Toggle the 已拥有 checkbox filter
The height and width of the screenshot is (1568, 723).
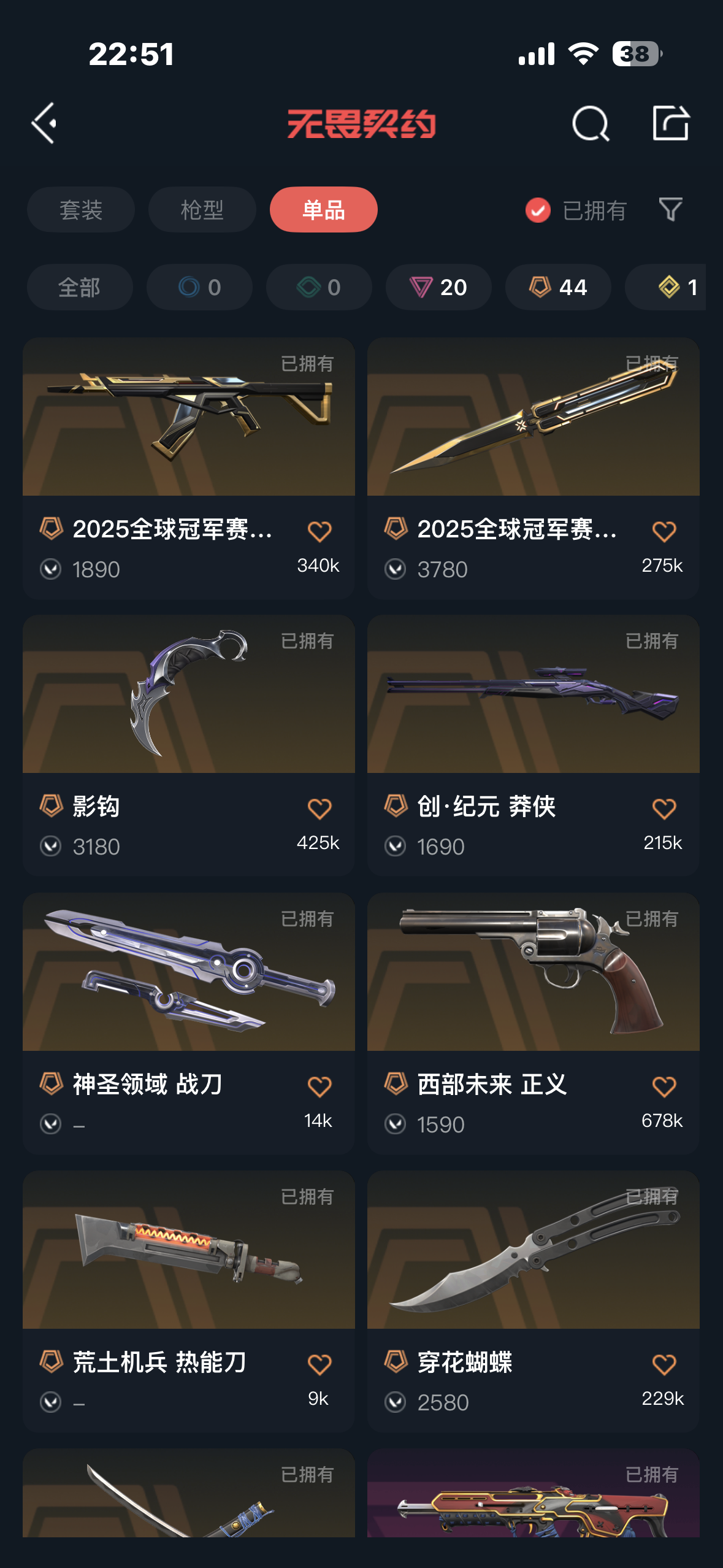click(x=538, y=210)
